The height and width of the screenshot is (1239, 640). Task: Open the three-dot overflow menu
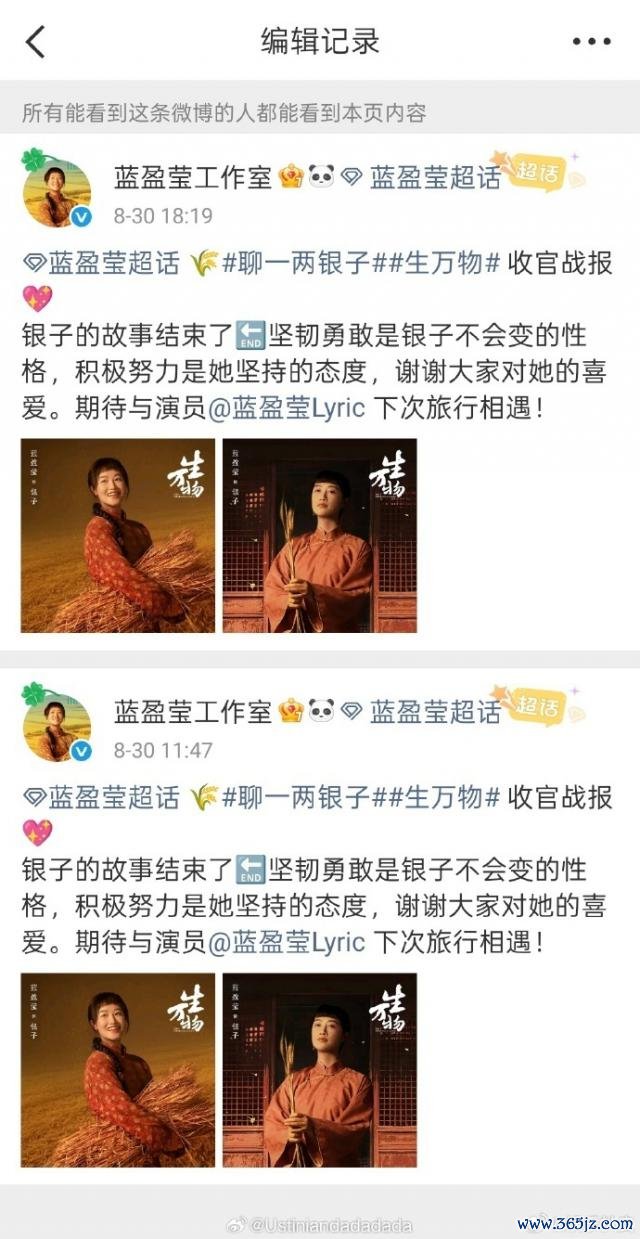pos(591,42)
